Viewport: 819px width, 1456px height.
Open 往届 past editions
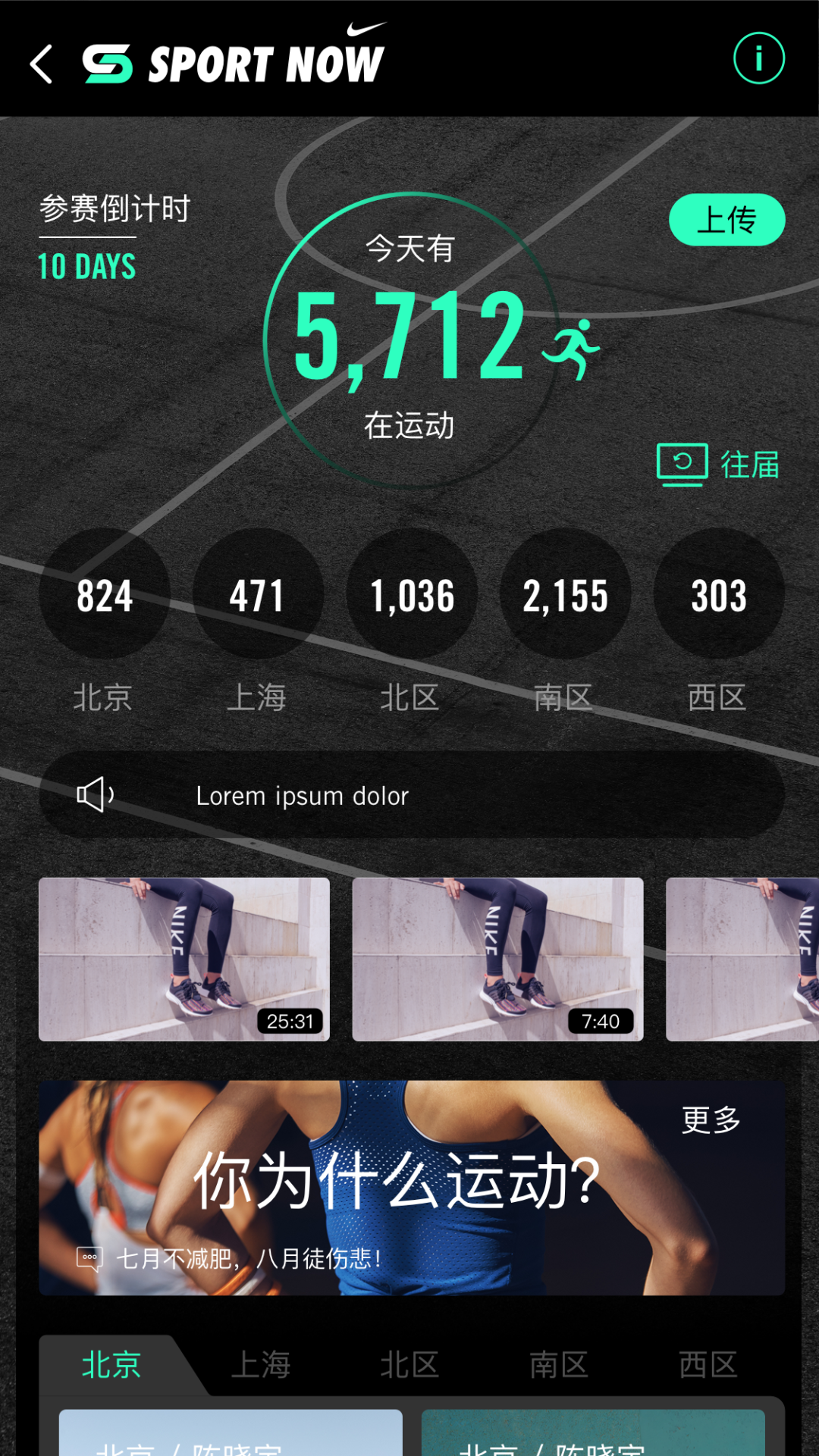[x=719, y=464]
